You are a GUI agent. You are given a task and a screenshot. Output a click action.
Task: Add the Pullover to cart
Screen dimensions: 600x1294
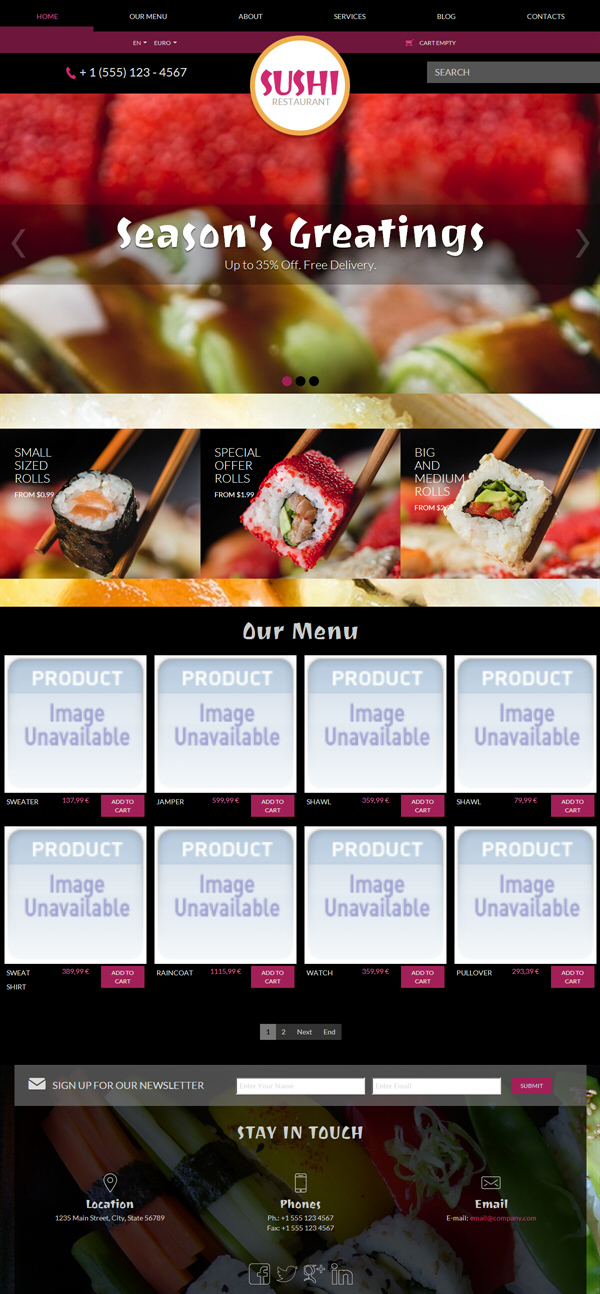[x=572, y=977]
